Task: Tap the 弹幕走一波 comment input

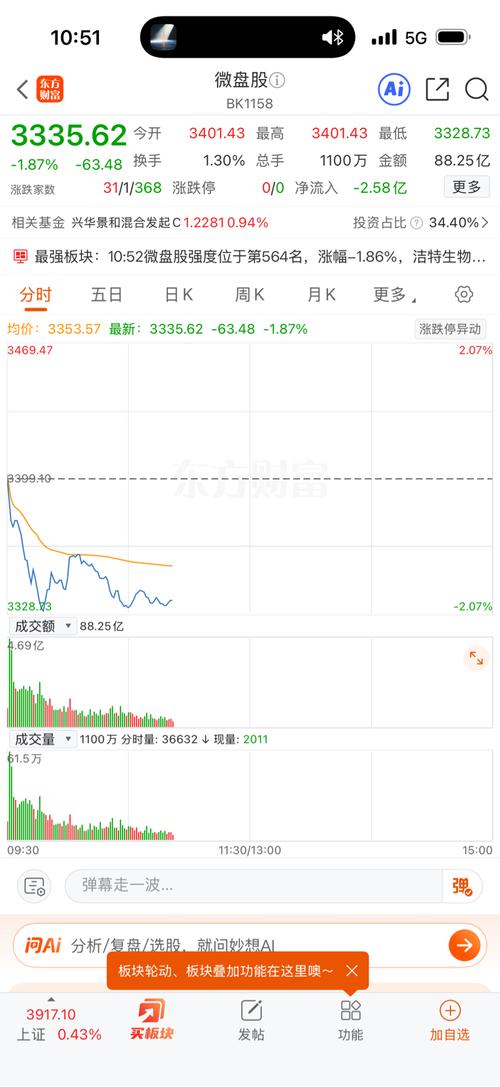Action: (x=254, y=885)
